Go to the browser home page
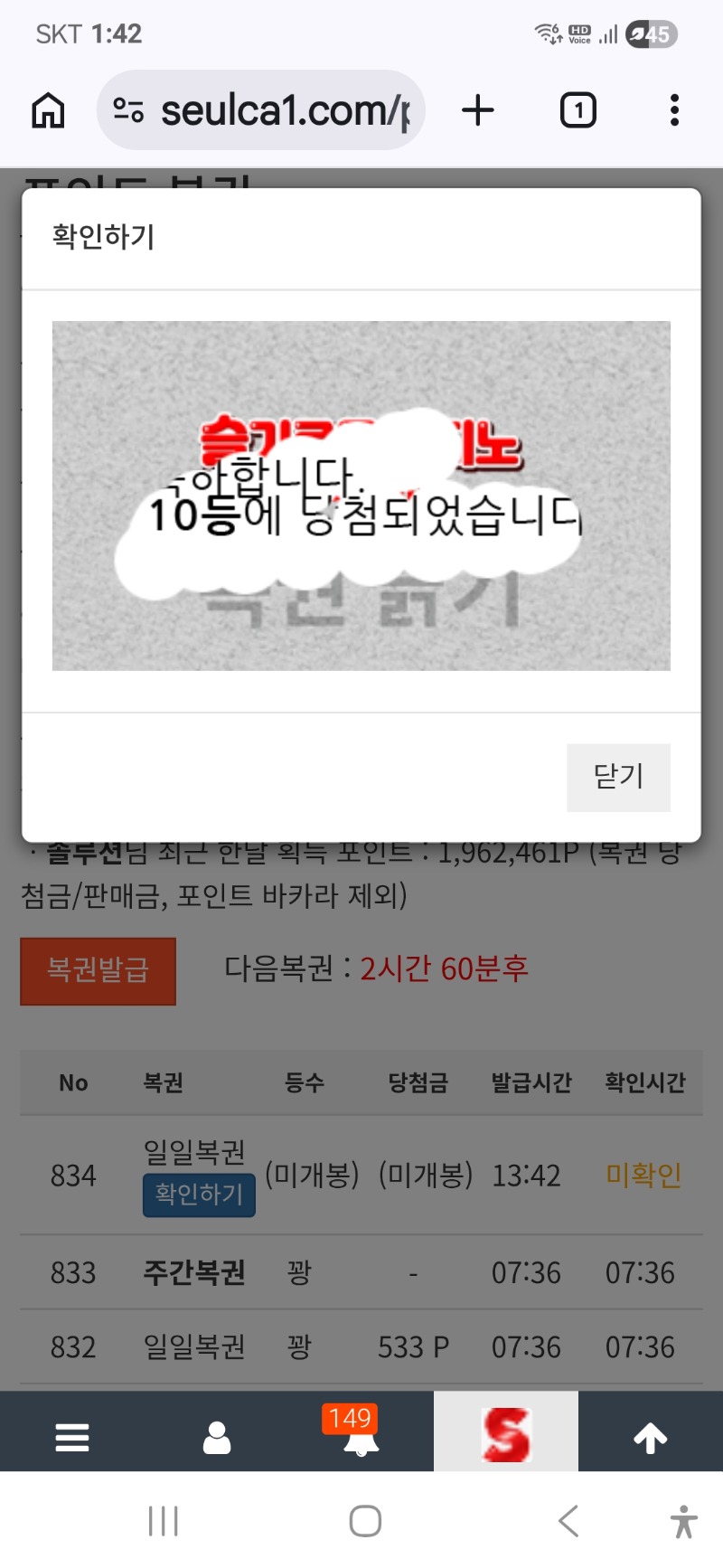Screen dimensions: 723x1568 pos(48,110)
